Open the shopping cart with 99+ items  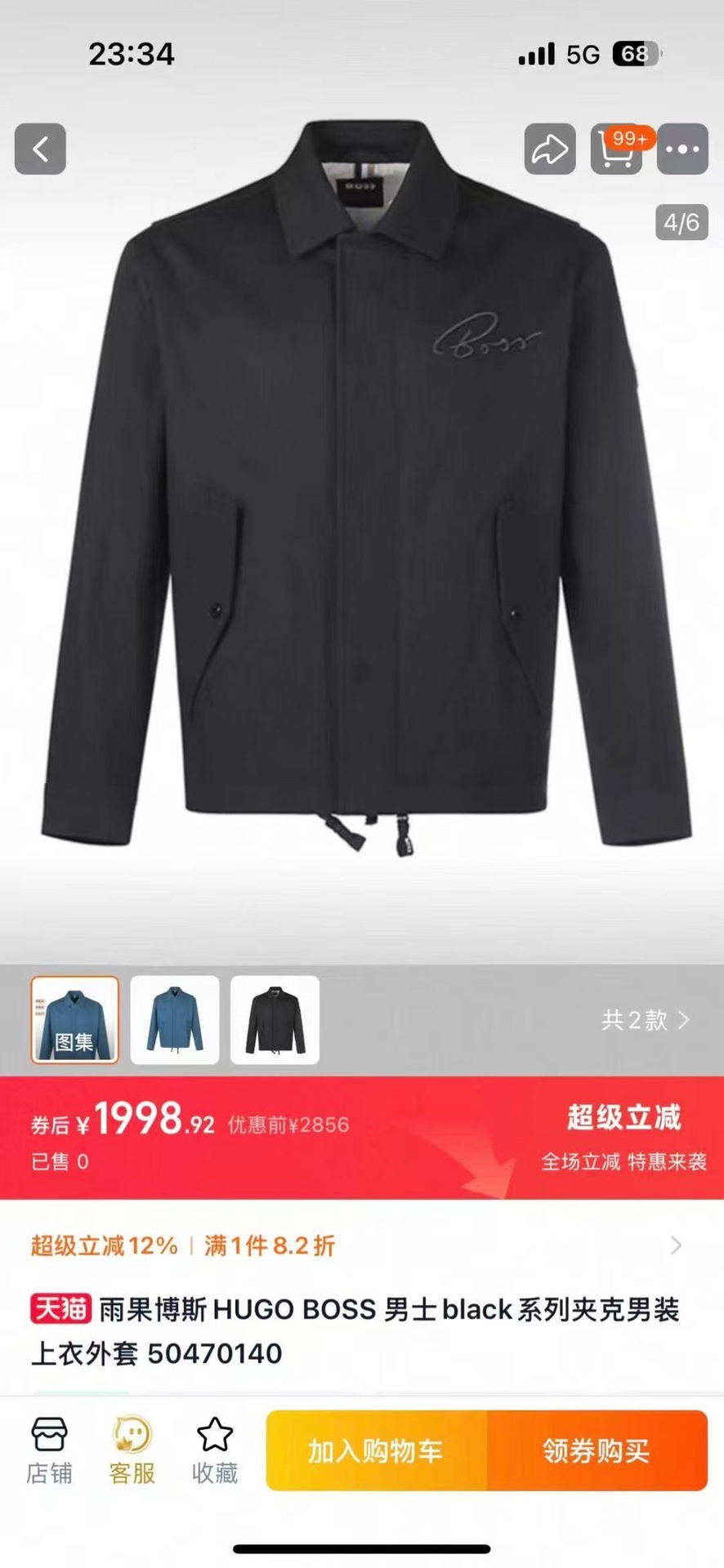pos(616,149)
